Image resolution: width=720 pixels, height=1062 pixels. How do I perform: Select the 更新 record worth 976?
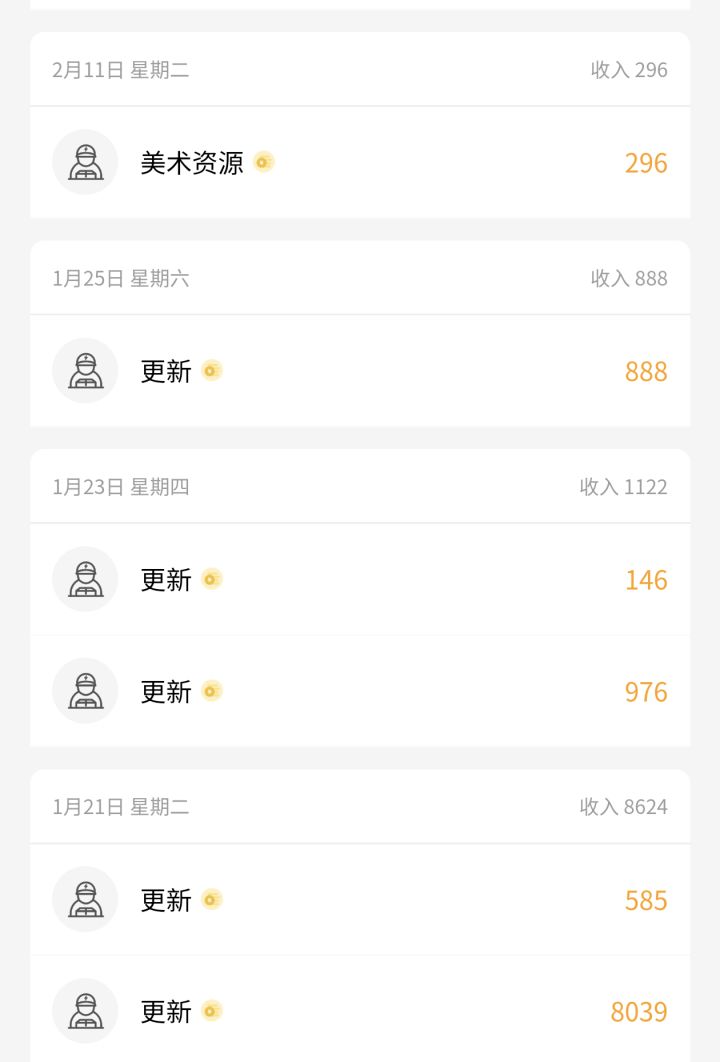(x=360, y=692)
